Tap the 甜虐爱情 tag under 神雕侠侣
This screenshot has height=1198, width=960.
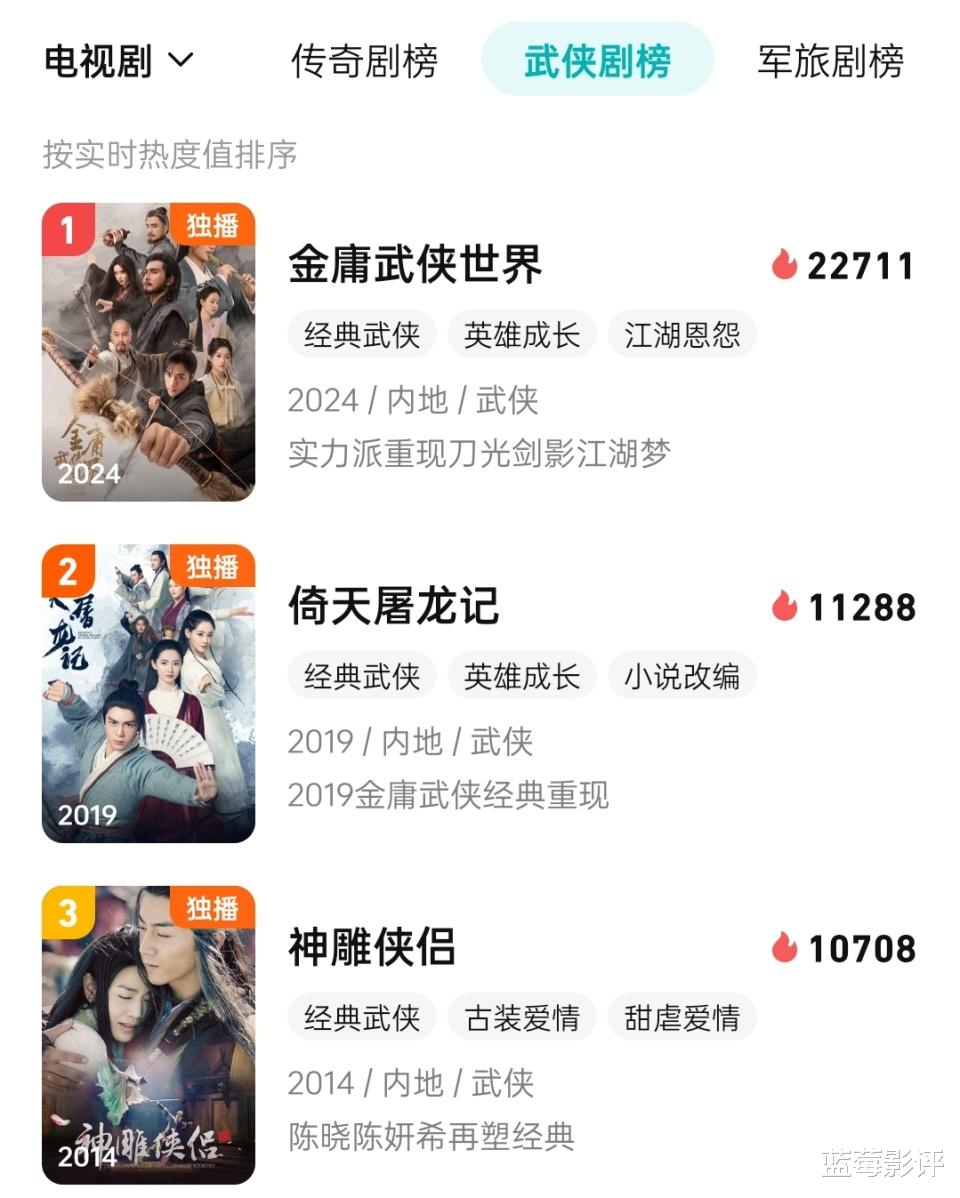pyautogui.click(x=682, y=1018)
